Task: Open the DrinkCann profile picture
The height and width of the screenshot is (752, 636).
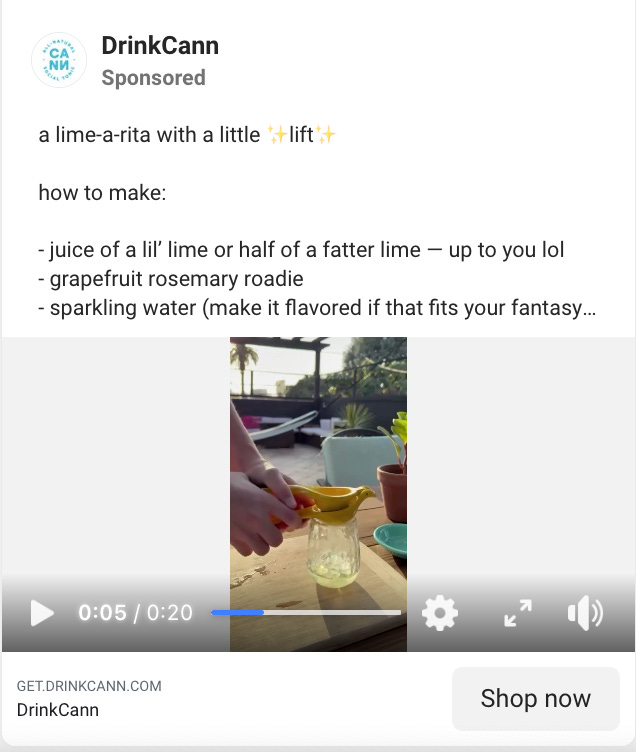Action: click(58, 59)
